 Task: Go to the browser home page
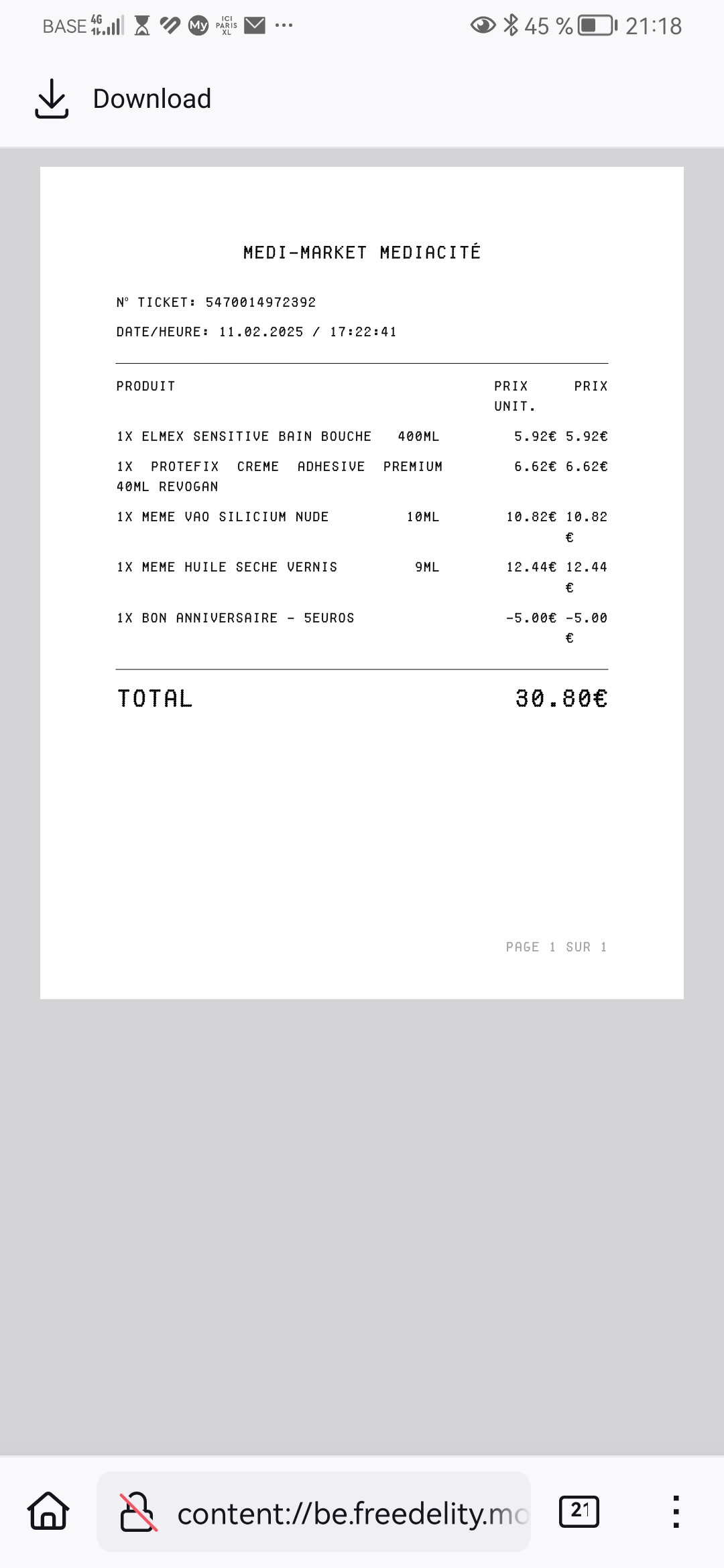click(48, 1512)
